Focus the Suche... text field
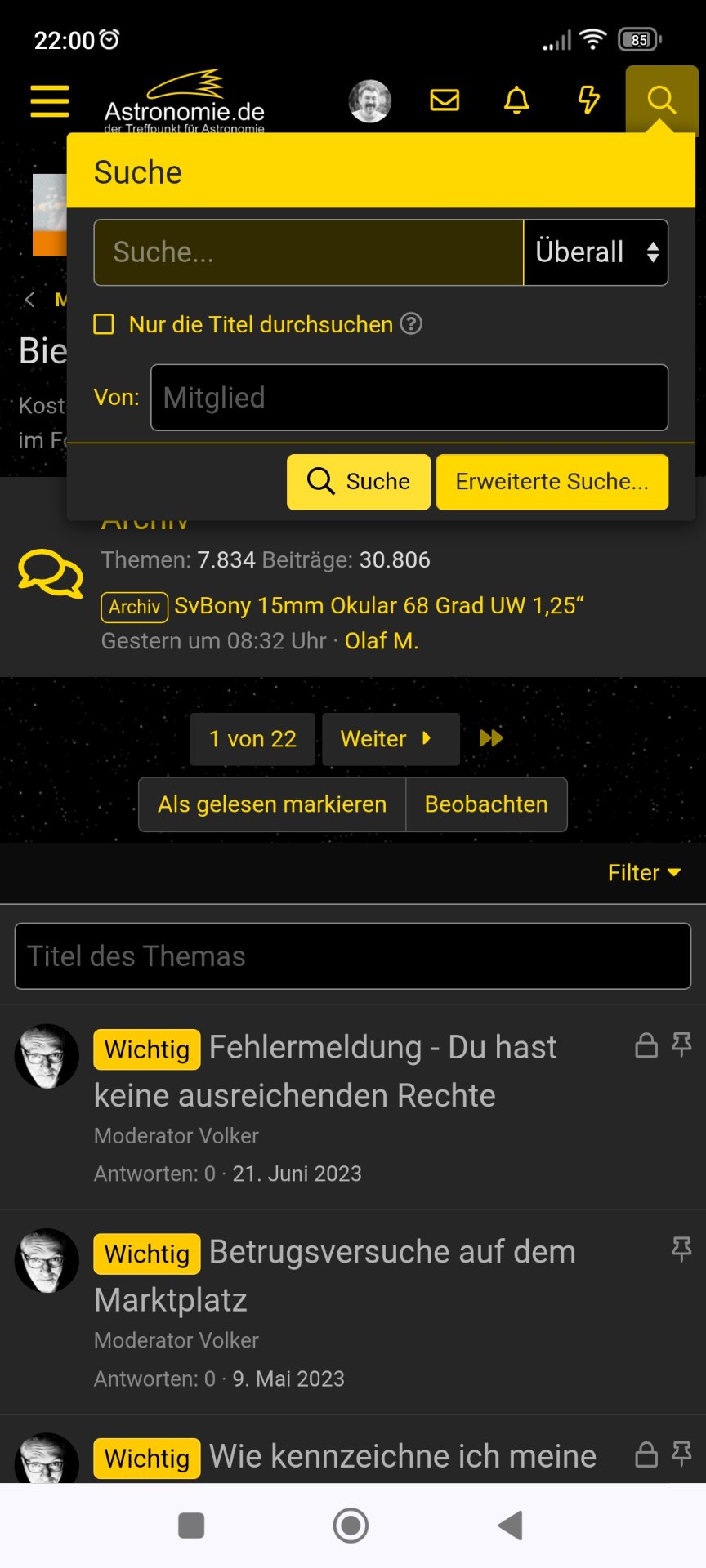The image size is (706, 1568). pos(309,252)
